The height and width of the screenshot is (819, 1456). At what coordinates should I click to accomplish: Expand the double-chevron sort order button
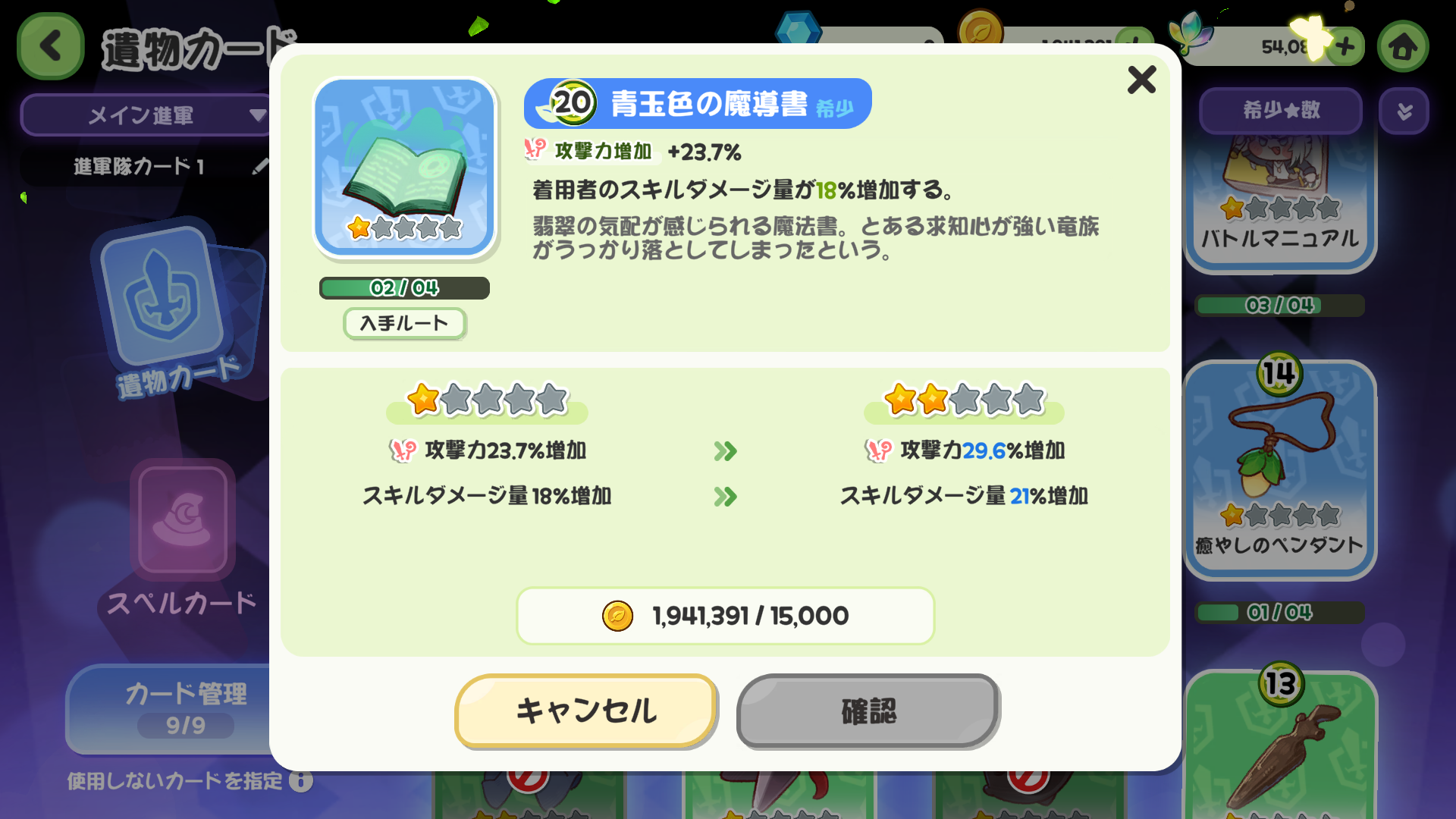1404,111
